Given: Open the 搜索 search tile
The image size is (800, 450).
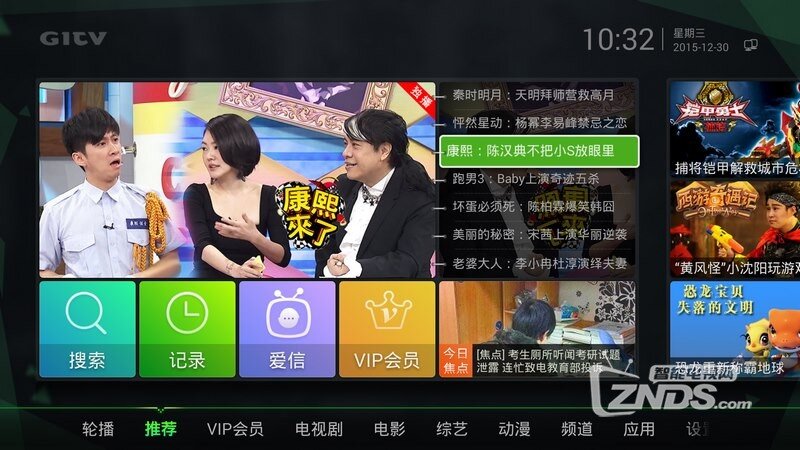Looking at the screenshot, I should pos(87,329).
